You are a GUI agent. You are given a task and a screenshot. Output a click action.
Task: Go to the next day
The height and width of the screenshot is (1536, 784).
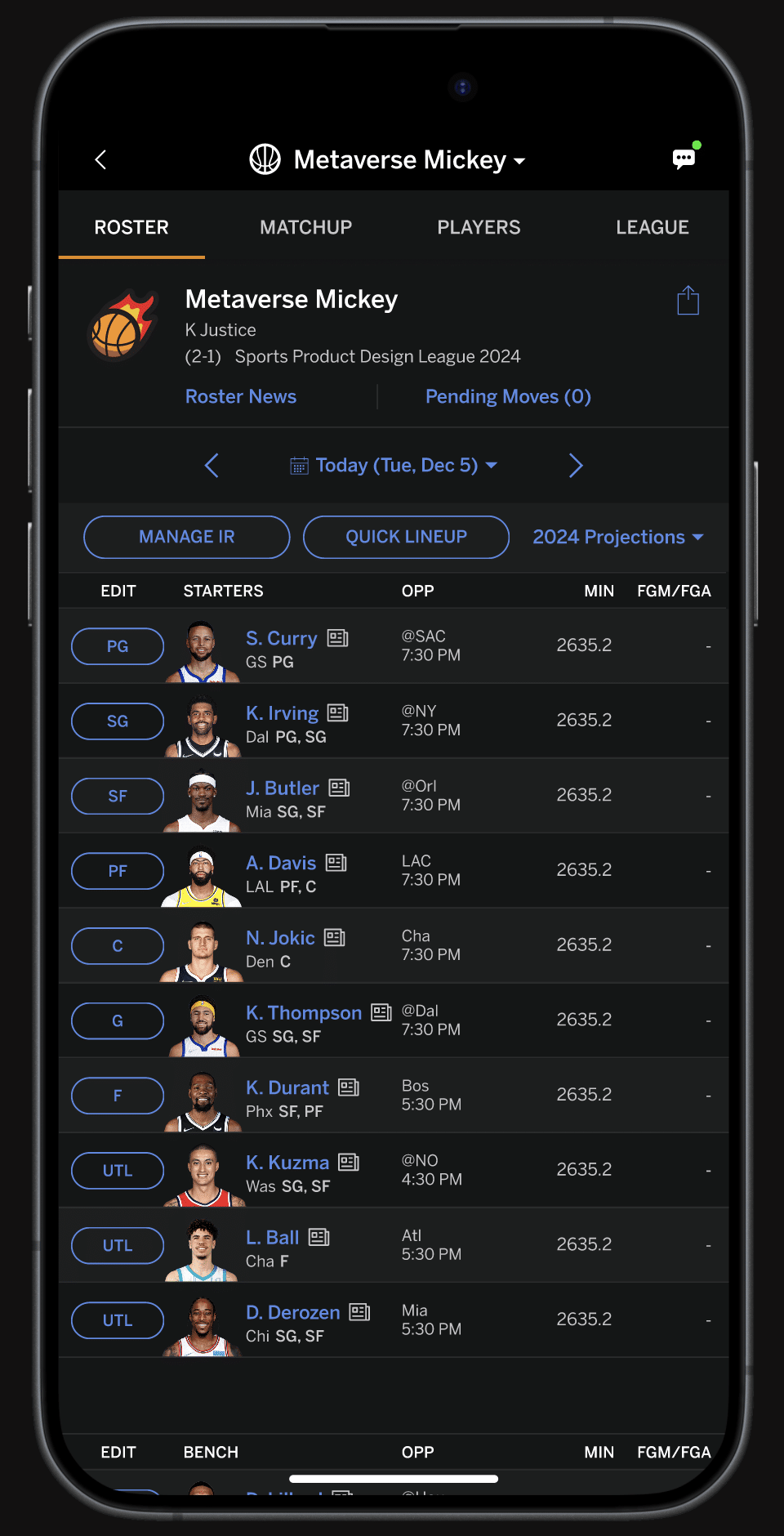(576, 466)
